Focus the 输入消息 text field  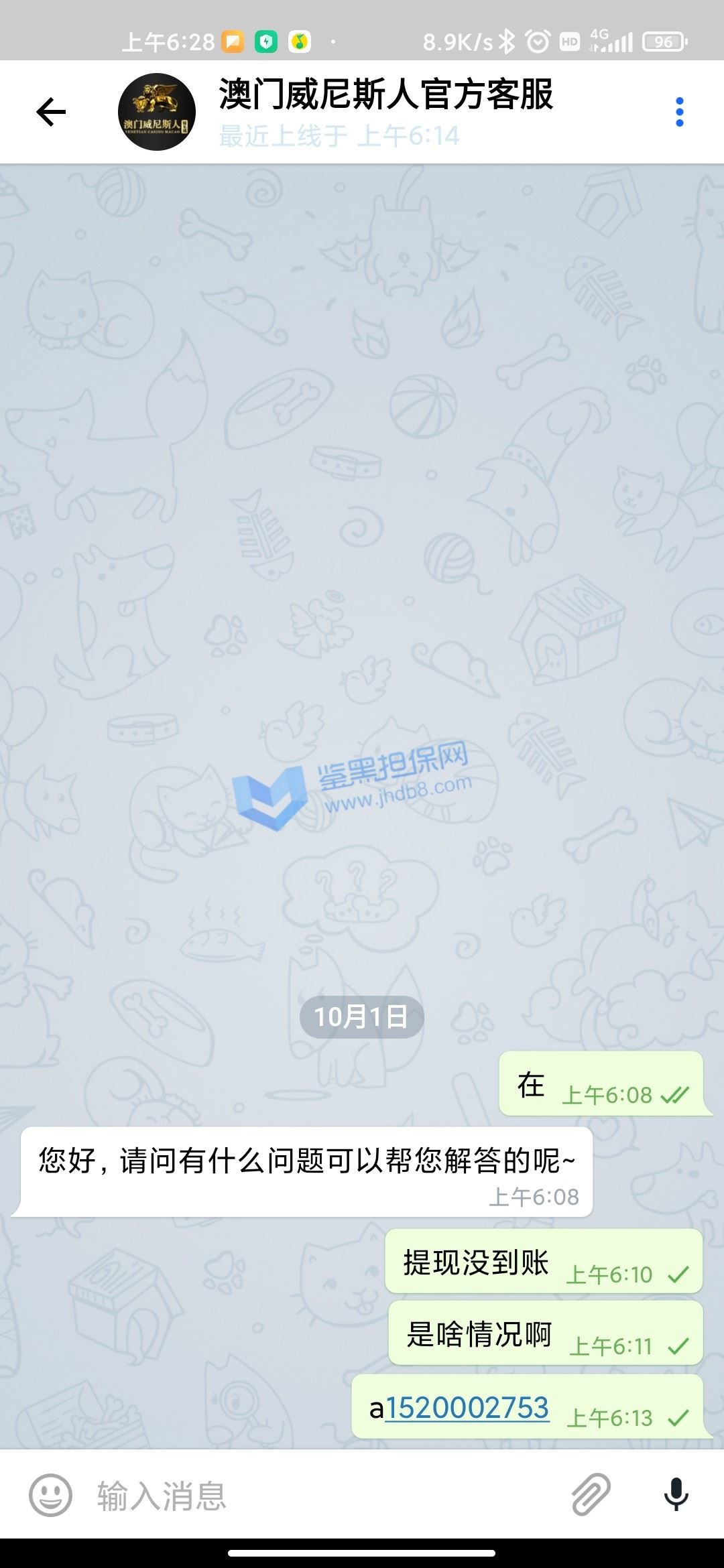coord(322,1495)
